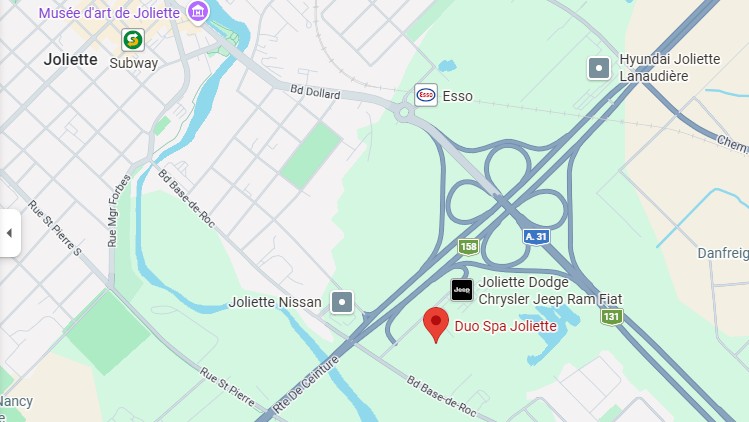Tap Joliette Dodge Chrysler Jeep Ram Fiat marker

click(462, 290)
